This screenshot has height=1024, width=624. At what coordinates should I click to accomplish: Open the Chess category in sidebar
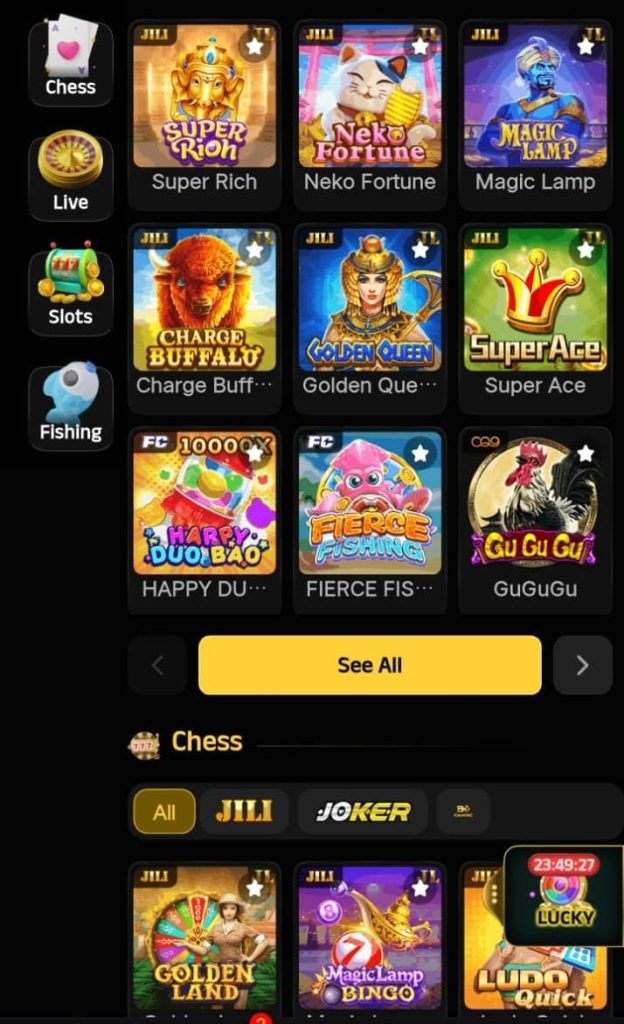70,62
